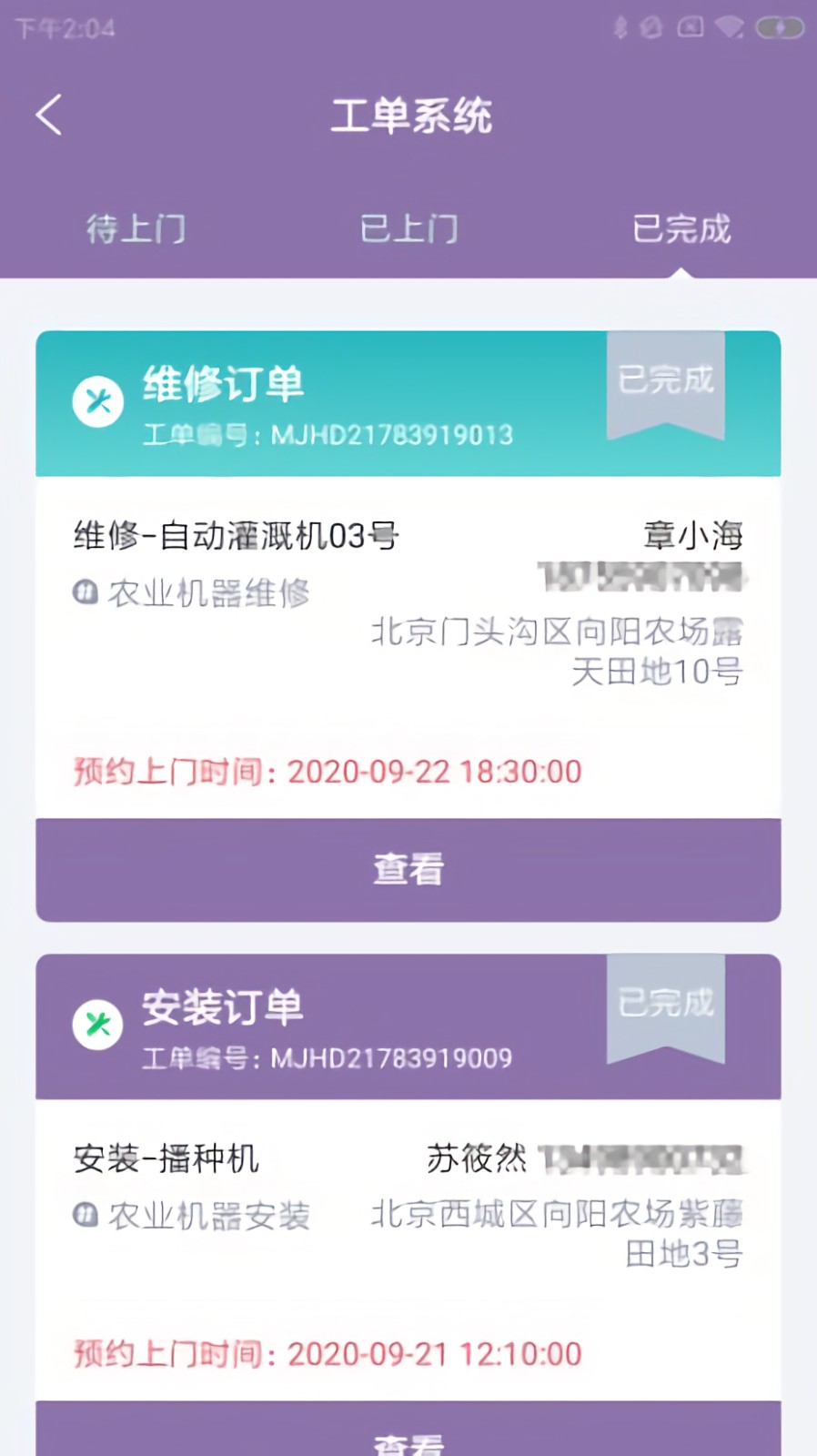Click the category icon beside 农业机器维修
This screenshot has width=817, height=1456.
84,592
